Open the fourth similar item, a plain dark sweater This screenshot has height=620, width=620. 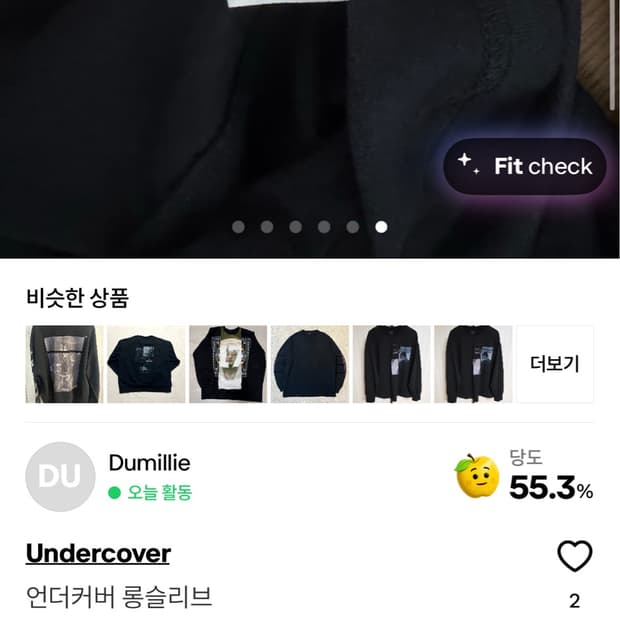[x=310, y=364]
